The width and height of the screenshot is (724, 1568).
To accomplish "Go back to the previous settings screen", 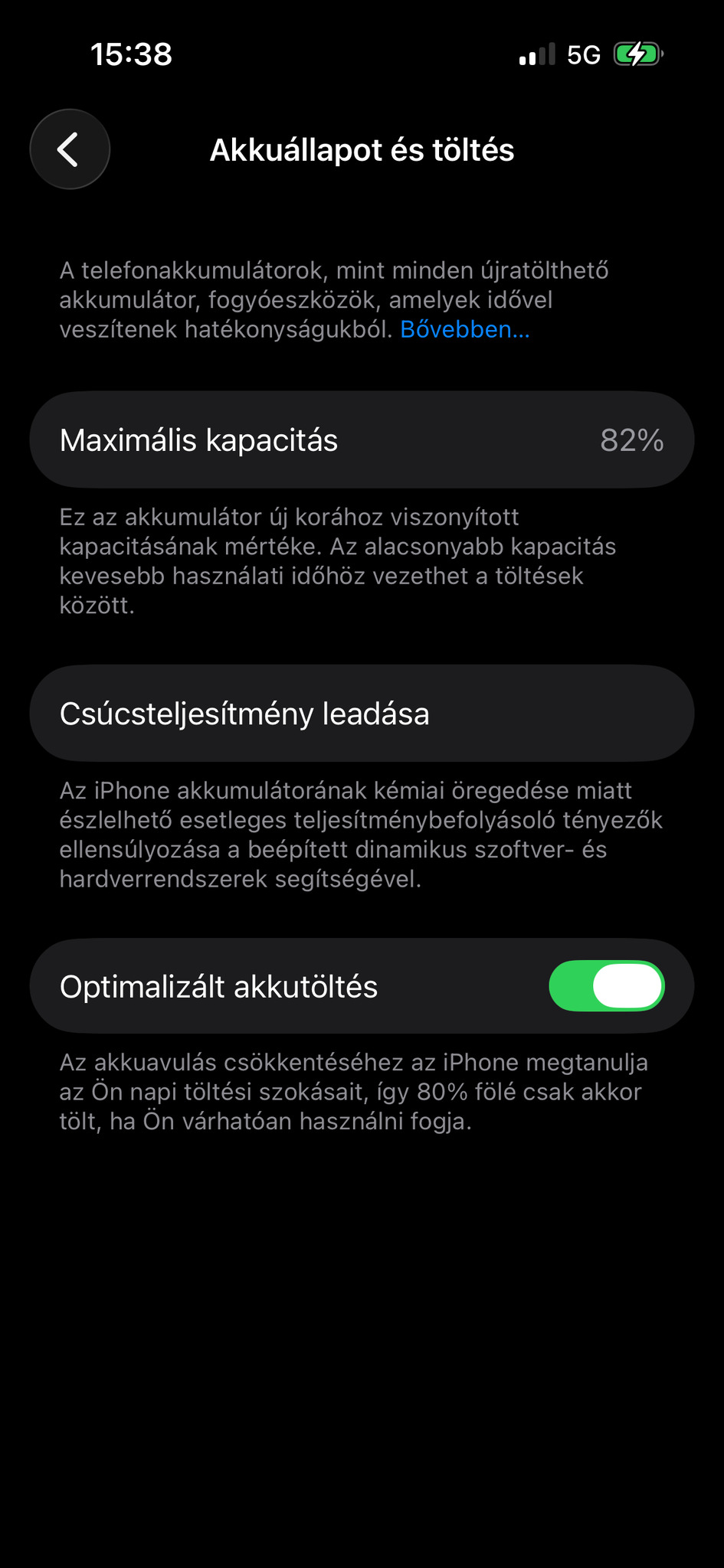I will click(x=70, y=149).
